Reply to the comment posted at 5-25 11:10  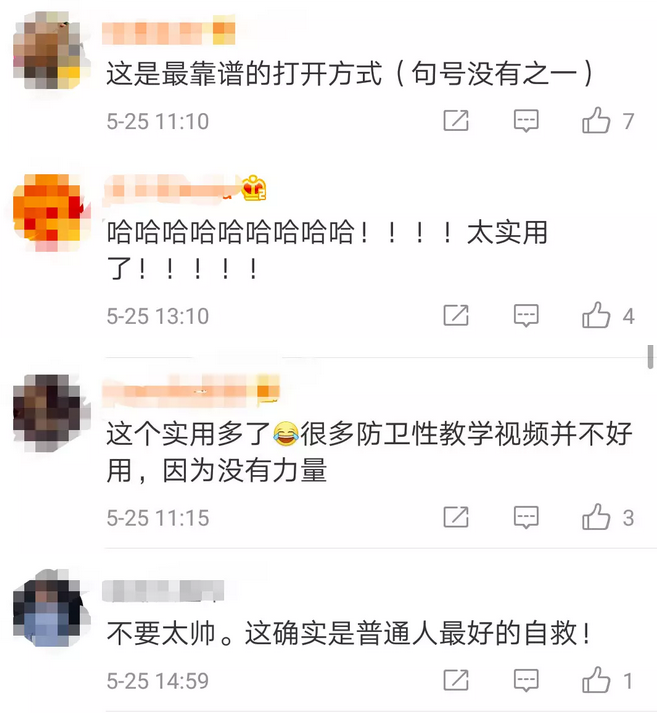(526, 122)
